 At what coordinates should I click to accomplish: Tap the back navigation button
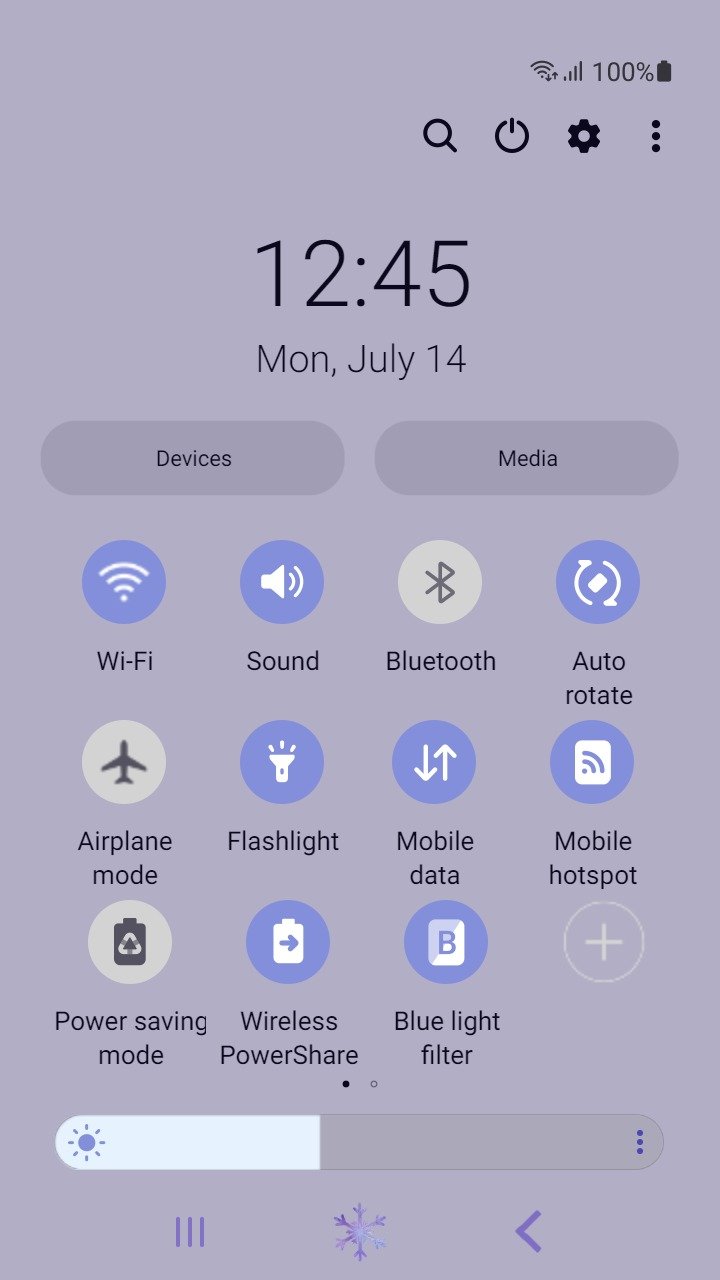pos(529,1232)
